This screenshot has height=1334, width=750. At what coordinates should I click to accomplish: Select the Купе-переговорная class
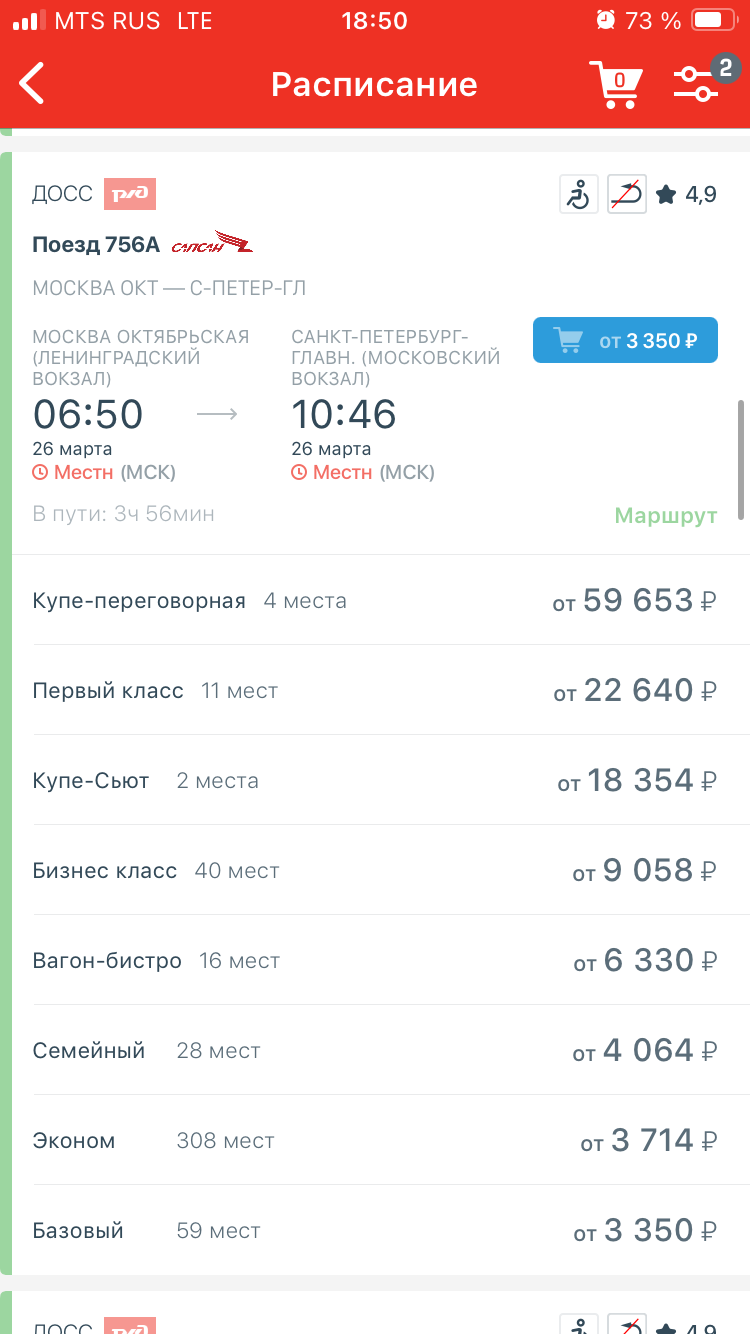(375, 600)
